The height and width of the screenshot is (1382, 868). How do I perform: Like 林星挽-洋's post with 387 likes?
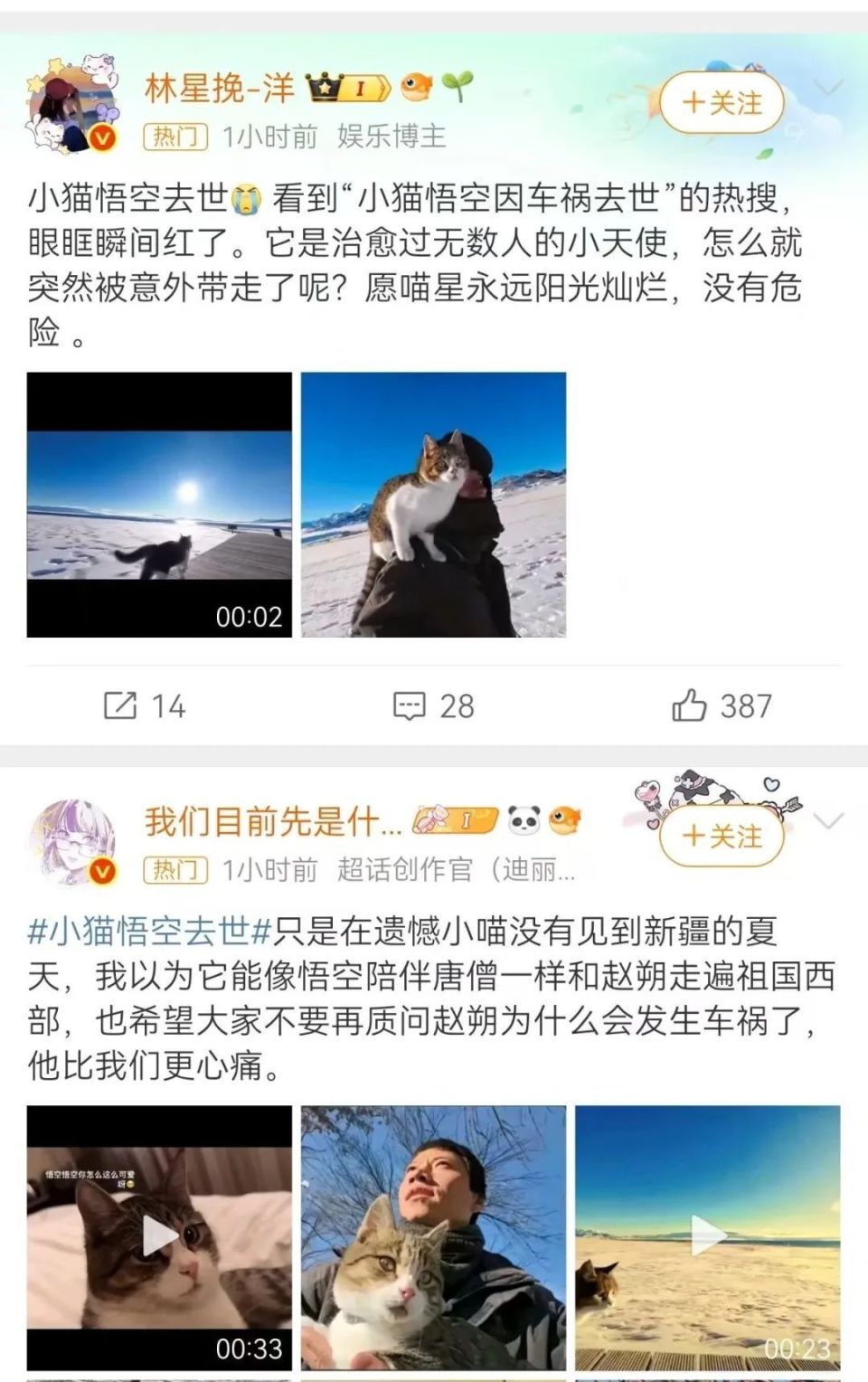coord(722,705)
